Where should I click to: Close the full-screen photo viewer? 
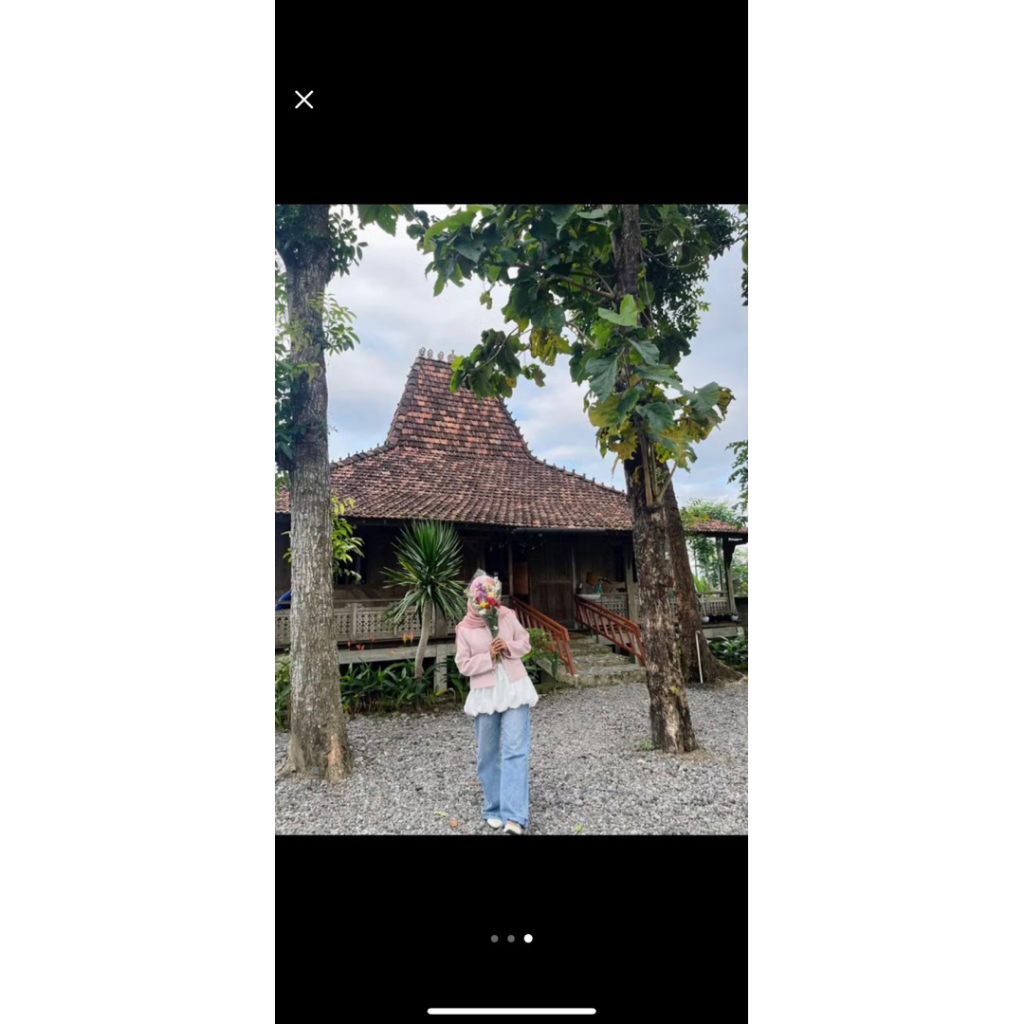(x=304, y=99)
